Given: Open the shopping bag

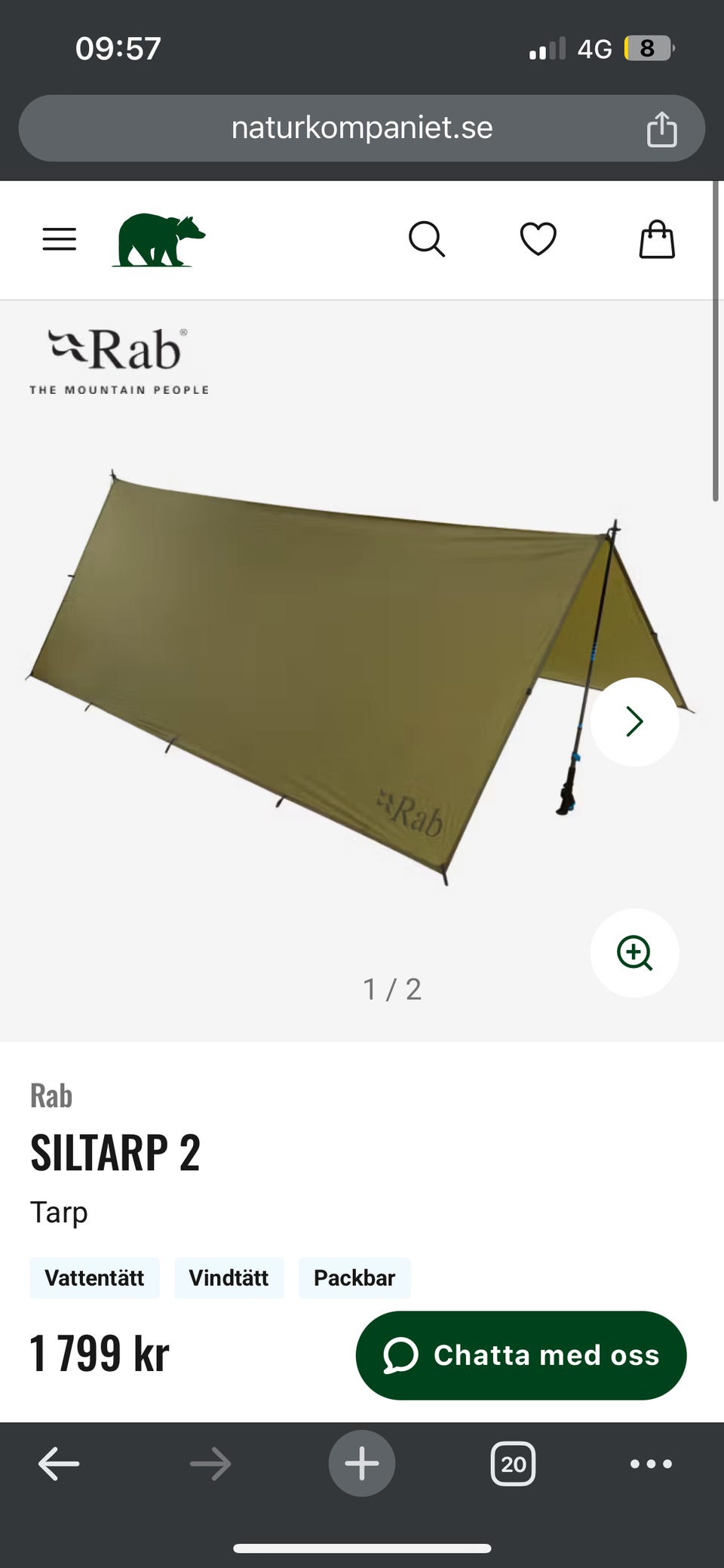Looking at the screenshot, I should [x=657, y=239].
